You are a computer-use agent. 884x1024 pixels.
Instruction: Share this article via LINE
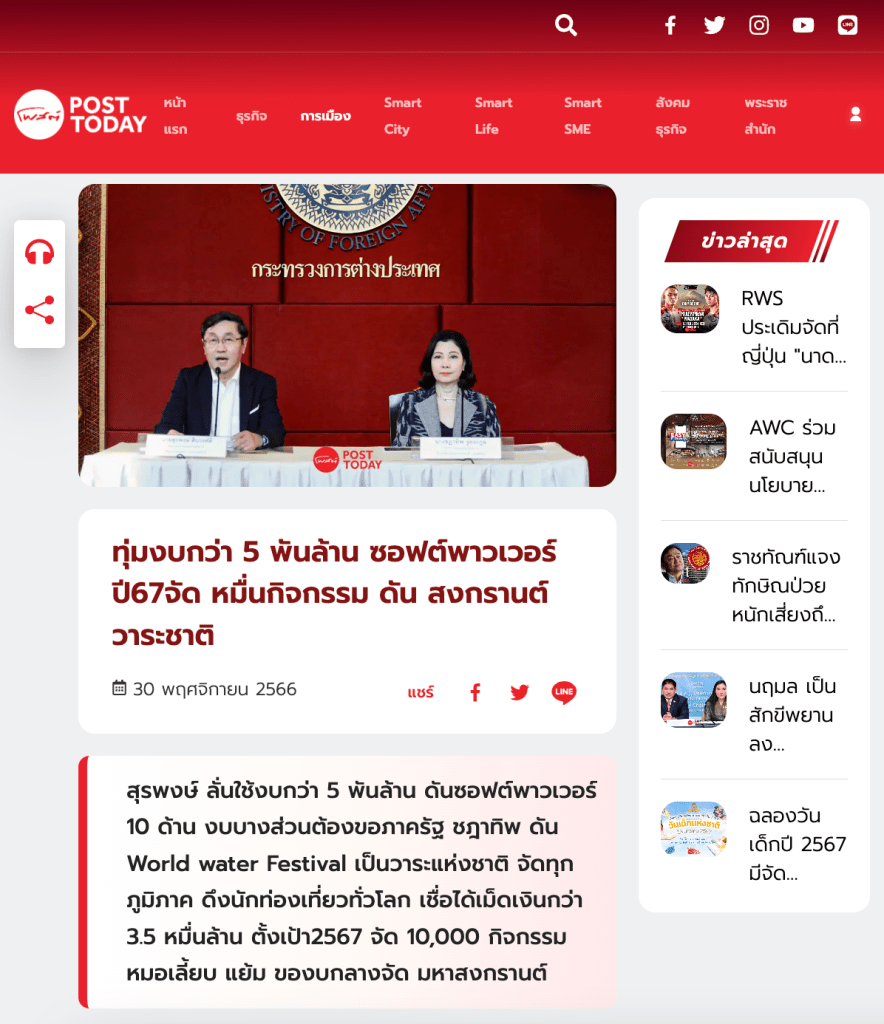click(x=564, y=692)
